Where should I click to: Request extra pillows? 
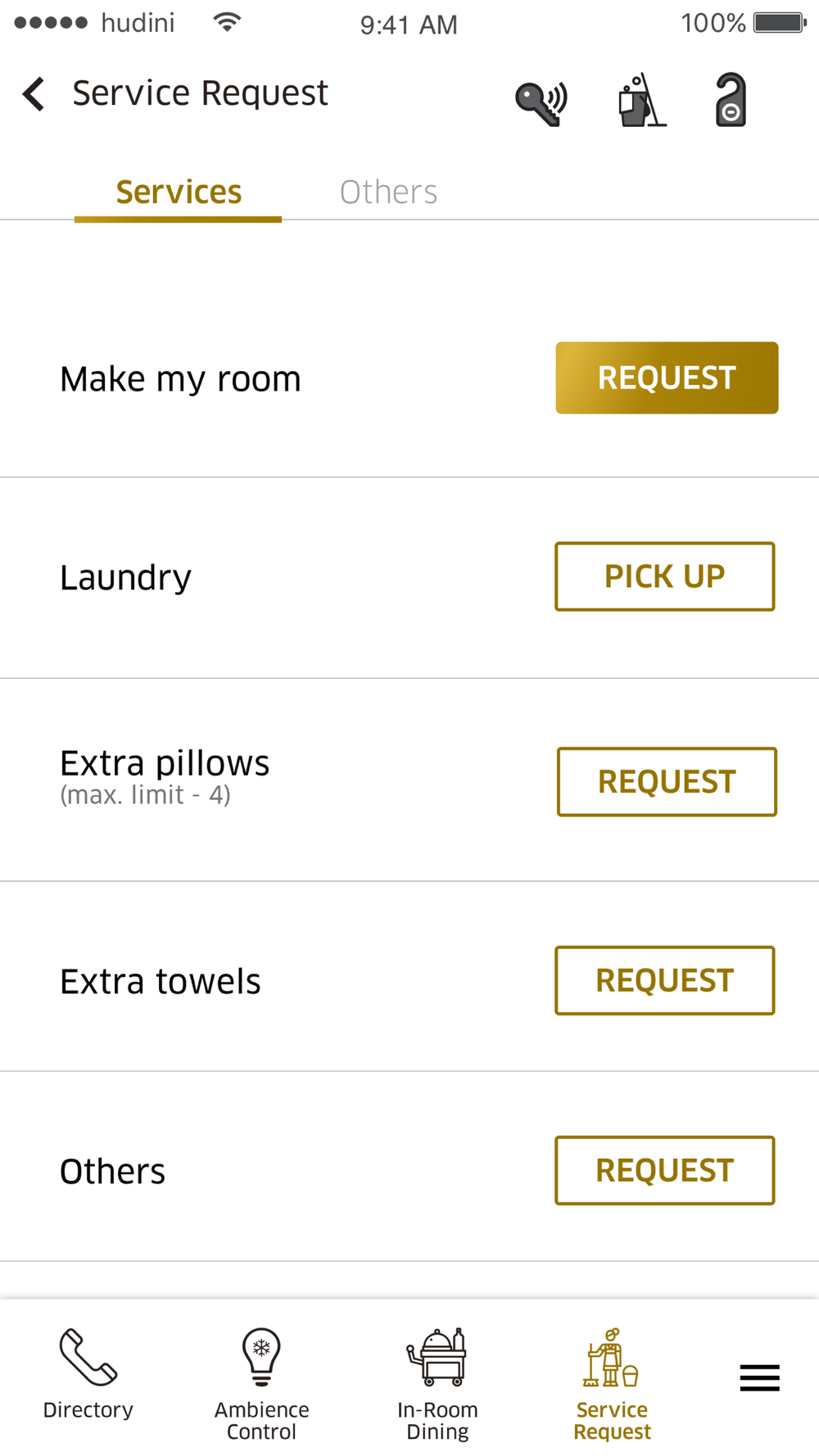667,781
